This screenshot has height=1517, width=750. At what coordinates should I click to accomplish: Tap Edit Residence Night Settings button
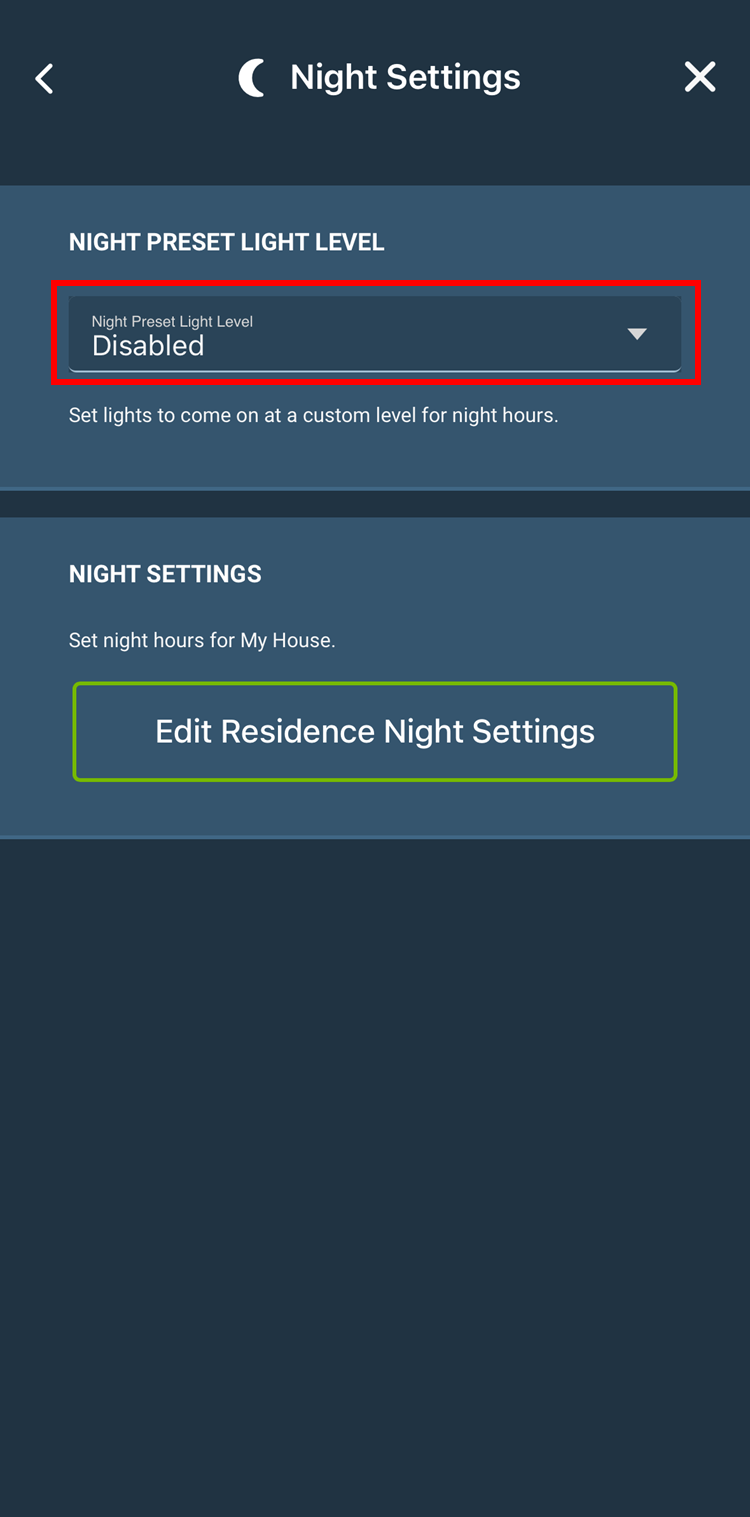click(375, 731)
